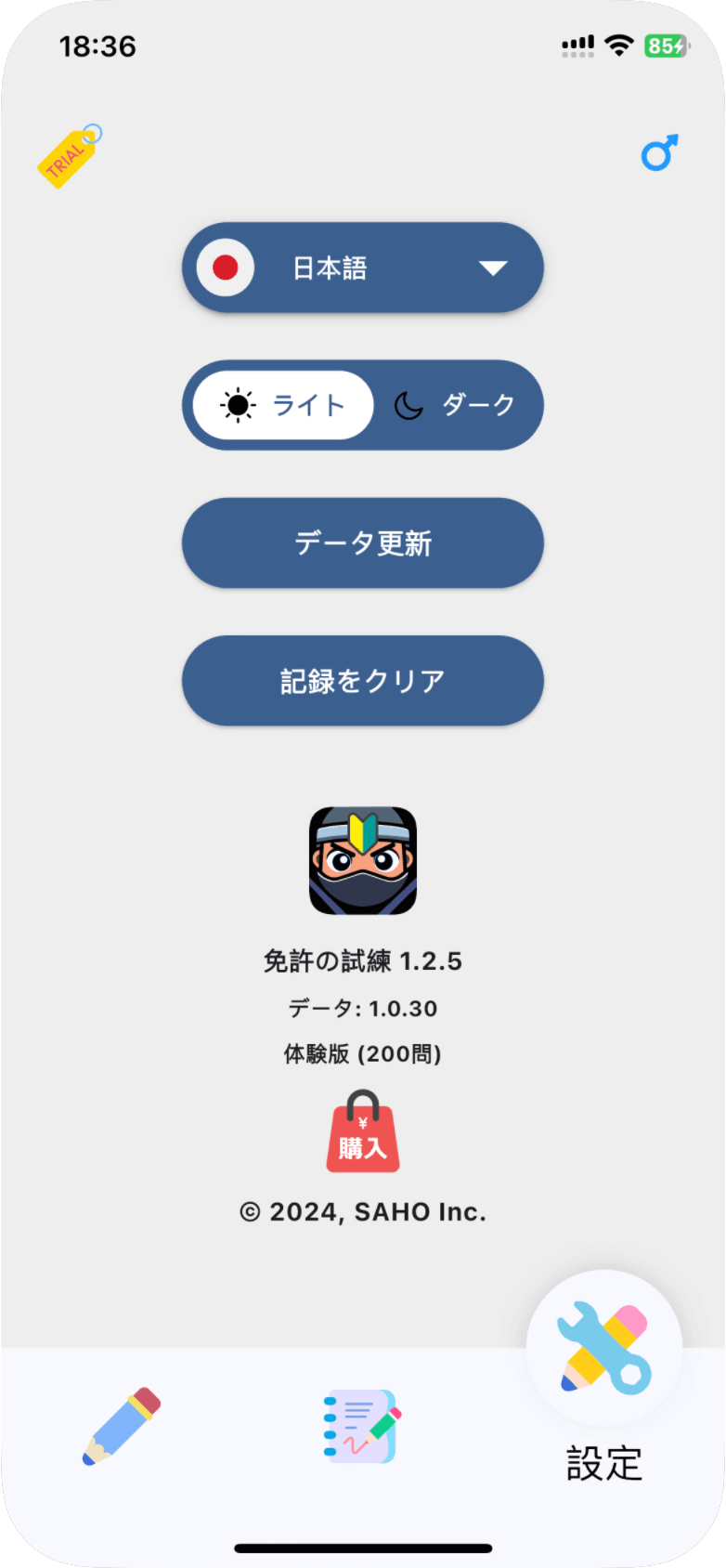Open the red 購入 shopping bag

pos(362,1132)
